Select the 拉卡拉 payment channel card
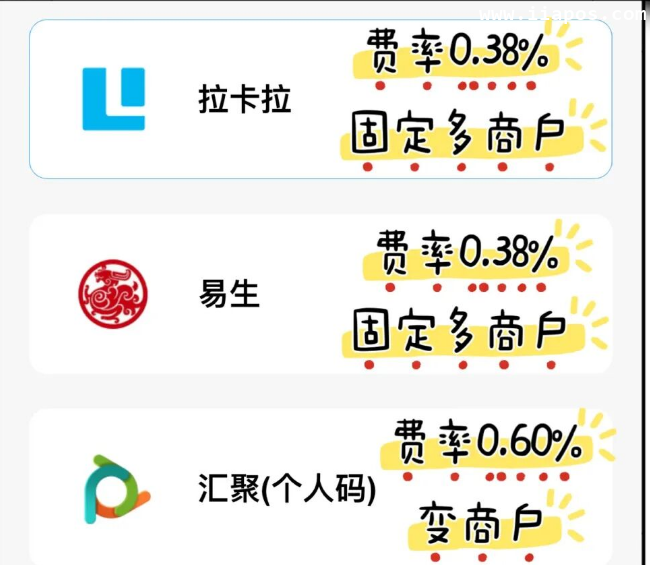This screenshot has width=650, height=565. 245,100
